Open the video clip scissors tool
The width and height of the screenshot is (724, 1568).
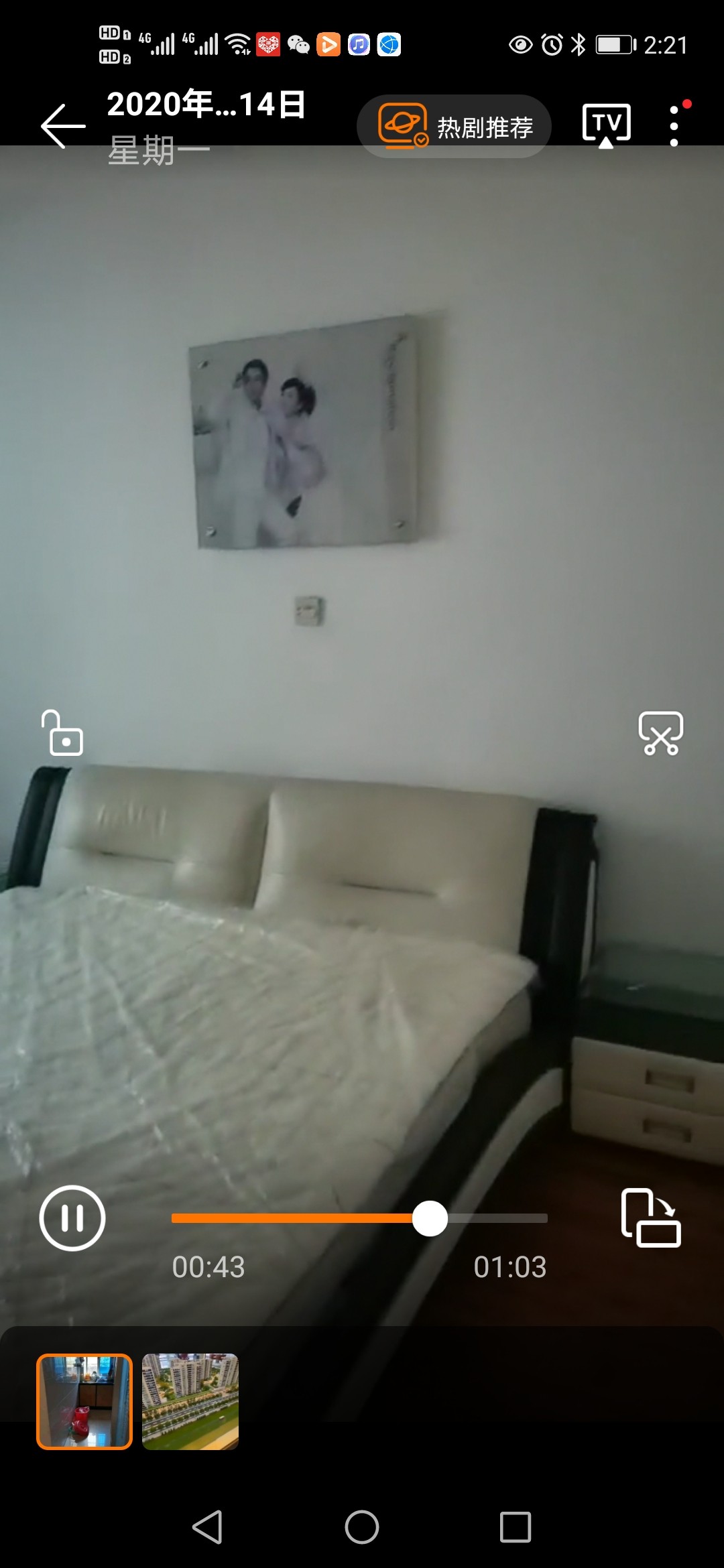(660, 734)
